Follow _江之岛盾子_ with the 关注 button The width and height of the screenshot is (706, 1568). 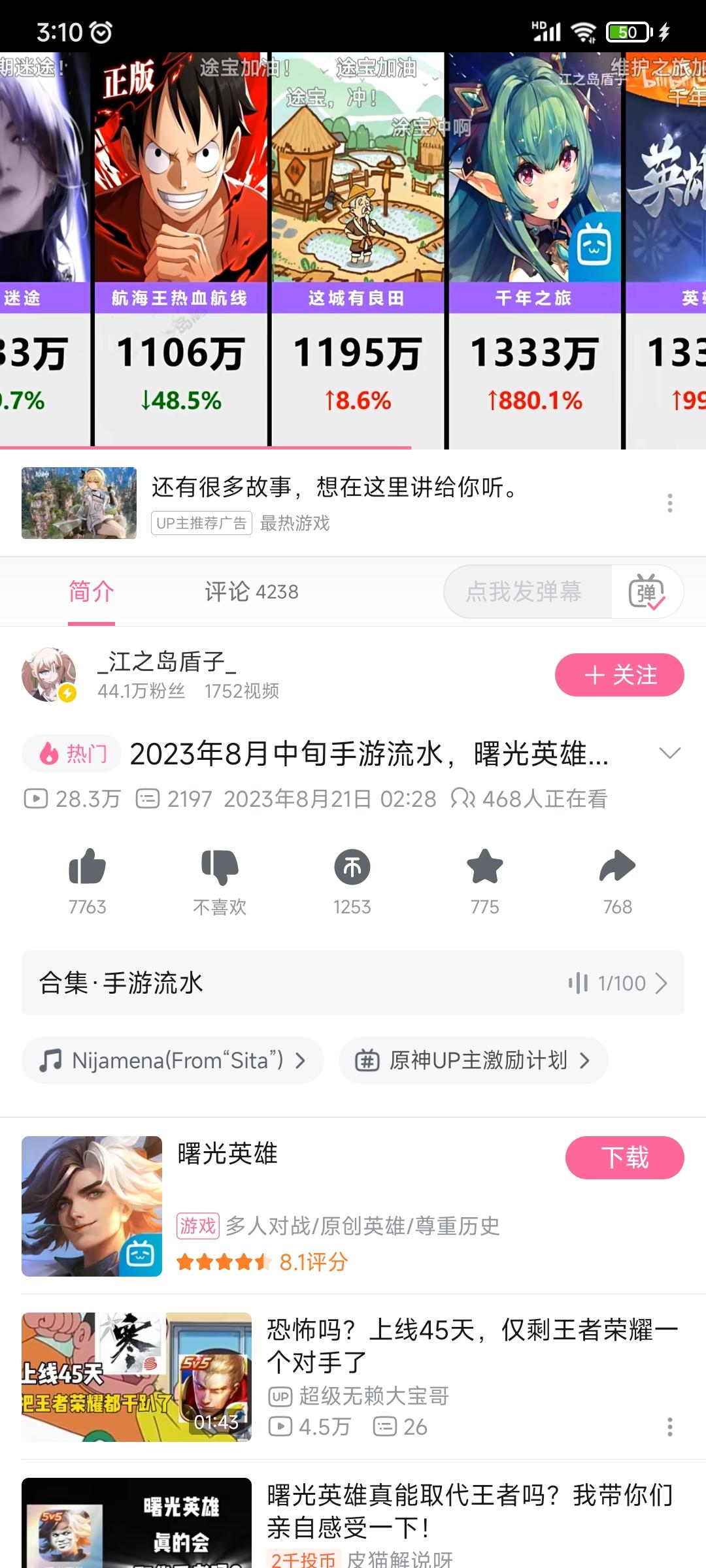coord(619,675)
